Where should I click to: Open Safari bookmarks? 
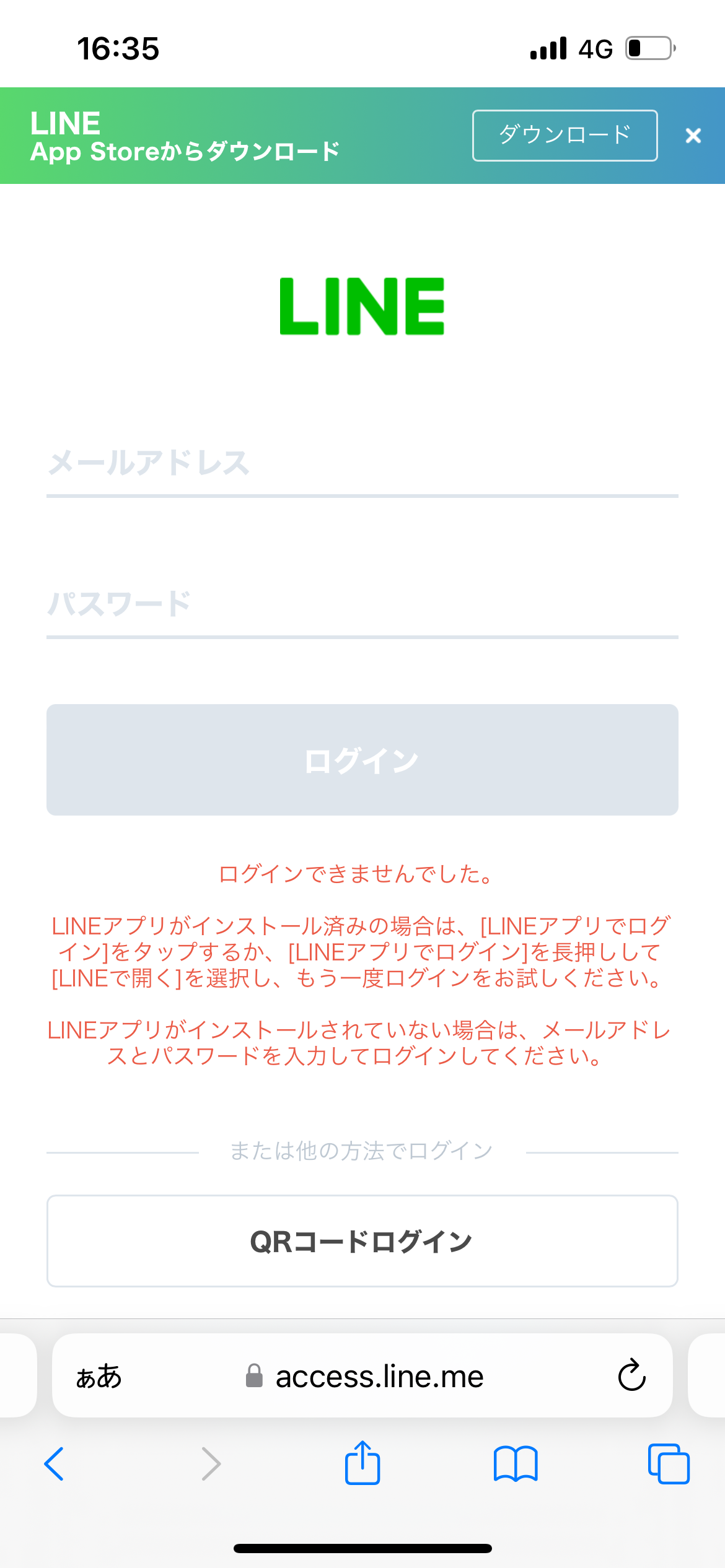516,1464
